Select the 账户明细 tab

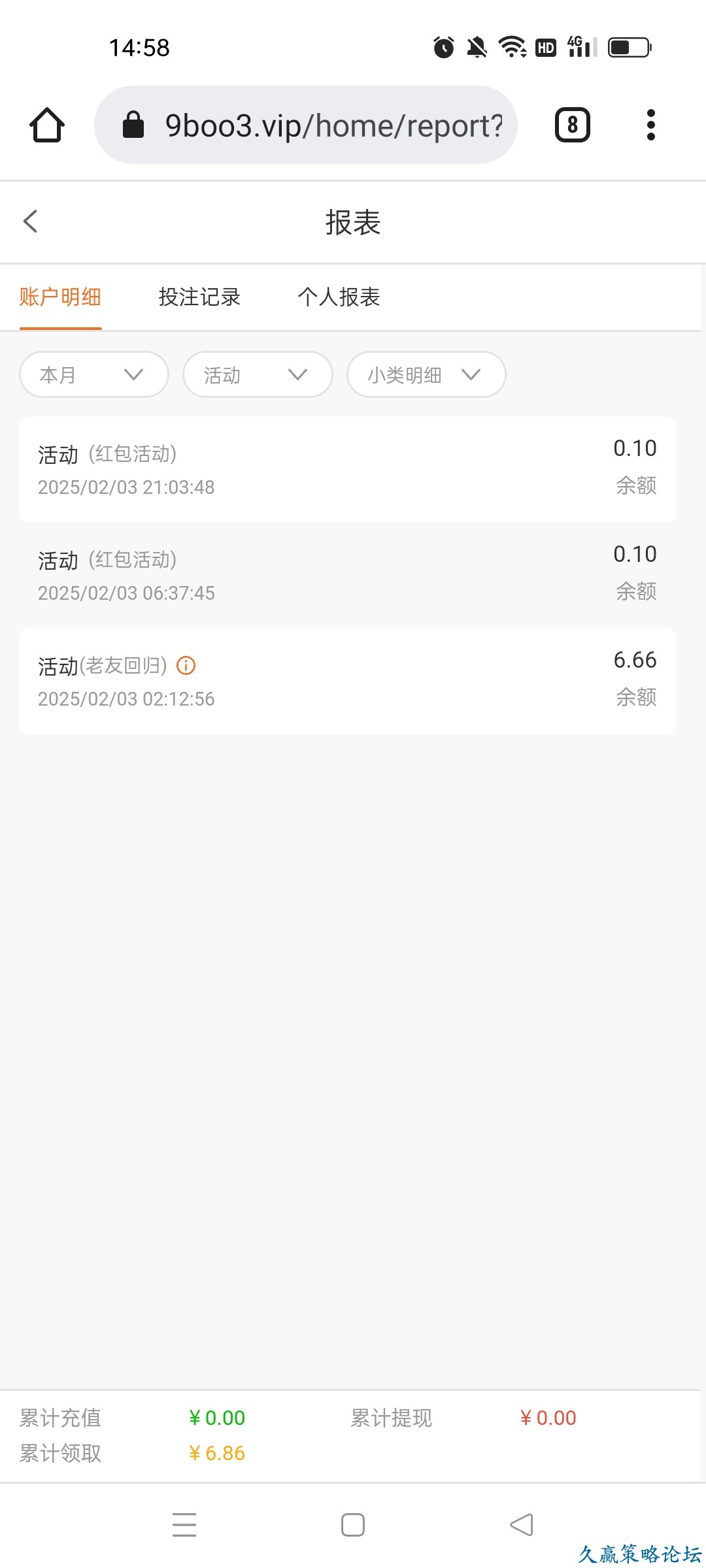(x=60, y=297)
